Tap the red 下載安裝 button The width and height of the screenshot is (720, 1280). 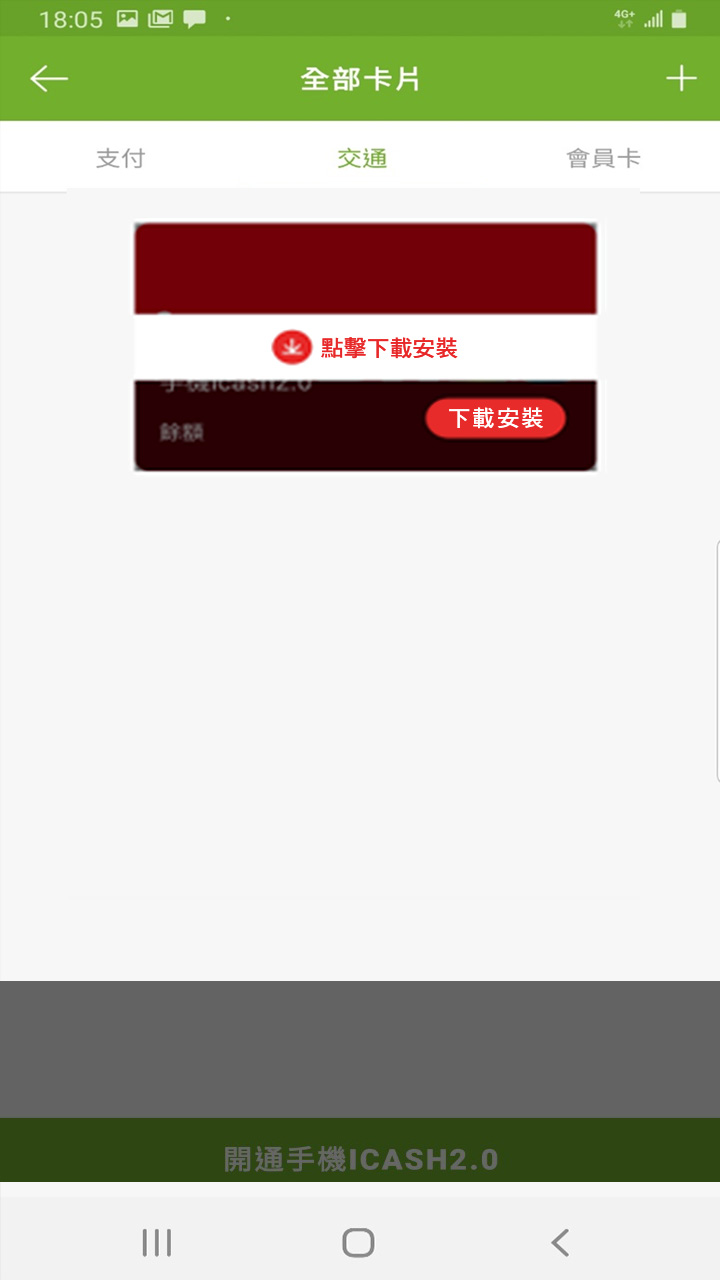click(x=495, y=418)
